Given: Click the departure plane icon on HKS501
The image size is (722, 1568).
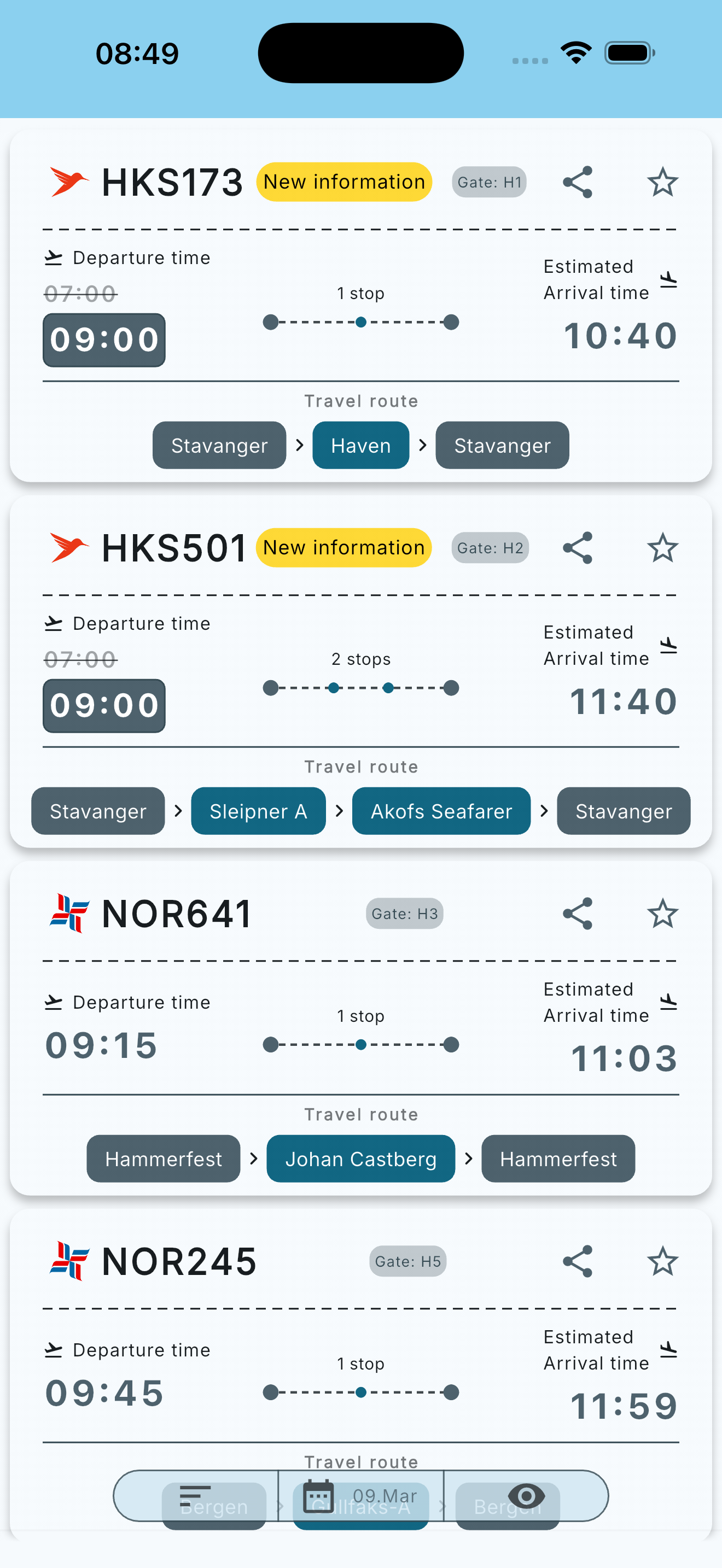Looking at the screenshot, I should tap(54, 623).
